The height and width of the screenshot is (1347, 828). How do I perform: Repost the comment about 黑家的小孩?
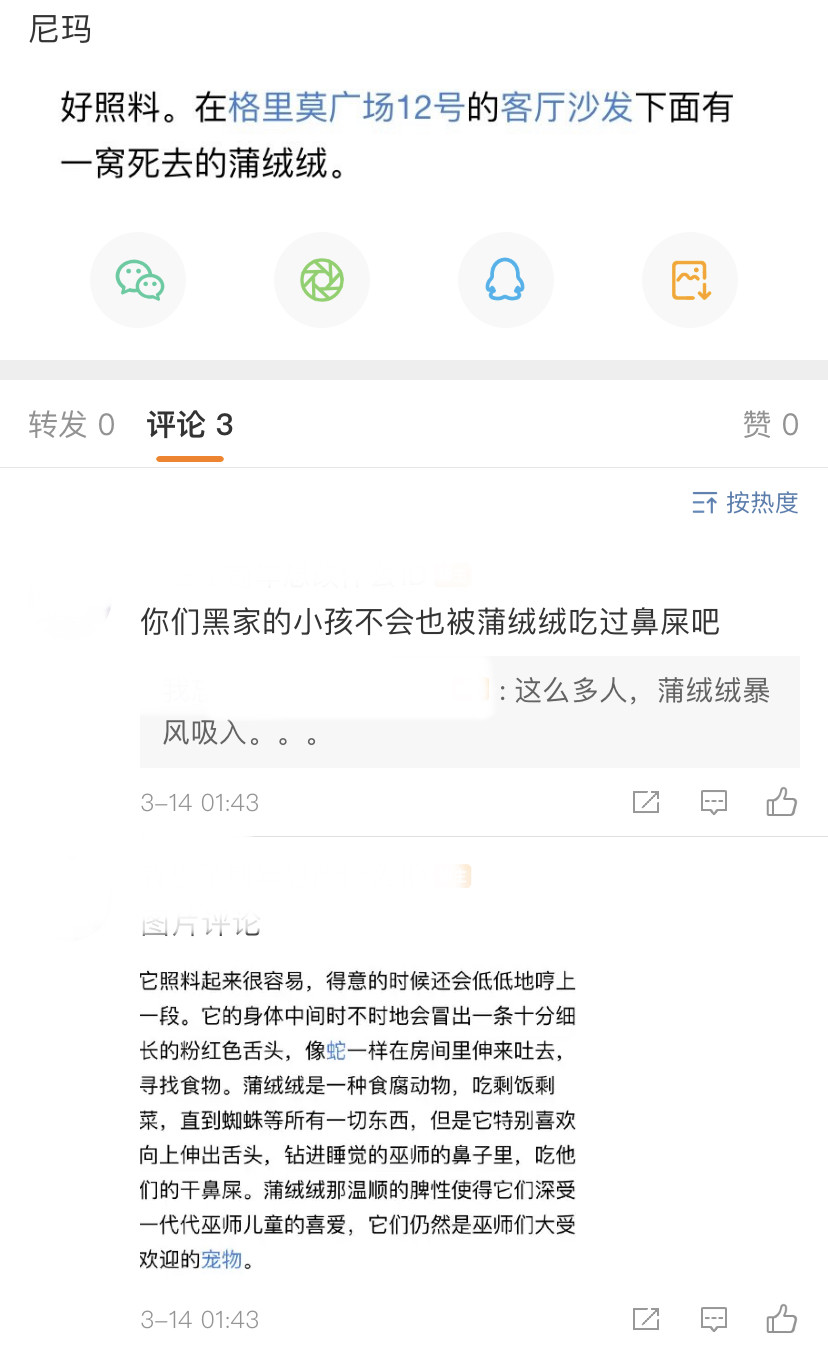646,802
